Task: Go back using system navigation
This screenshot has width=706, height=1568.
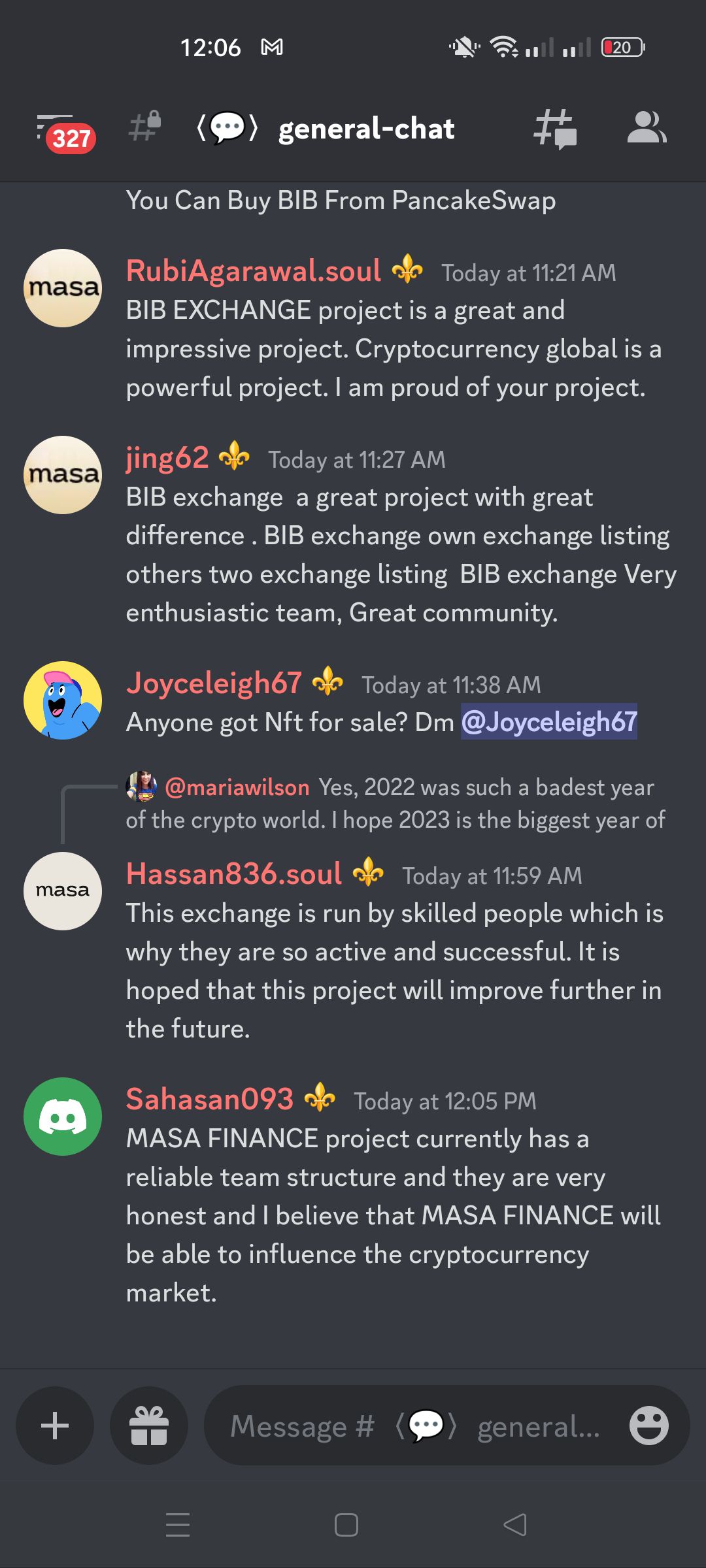Action: tap(515, 1525)
